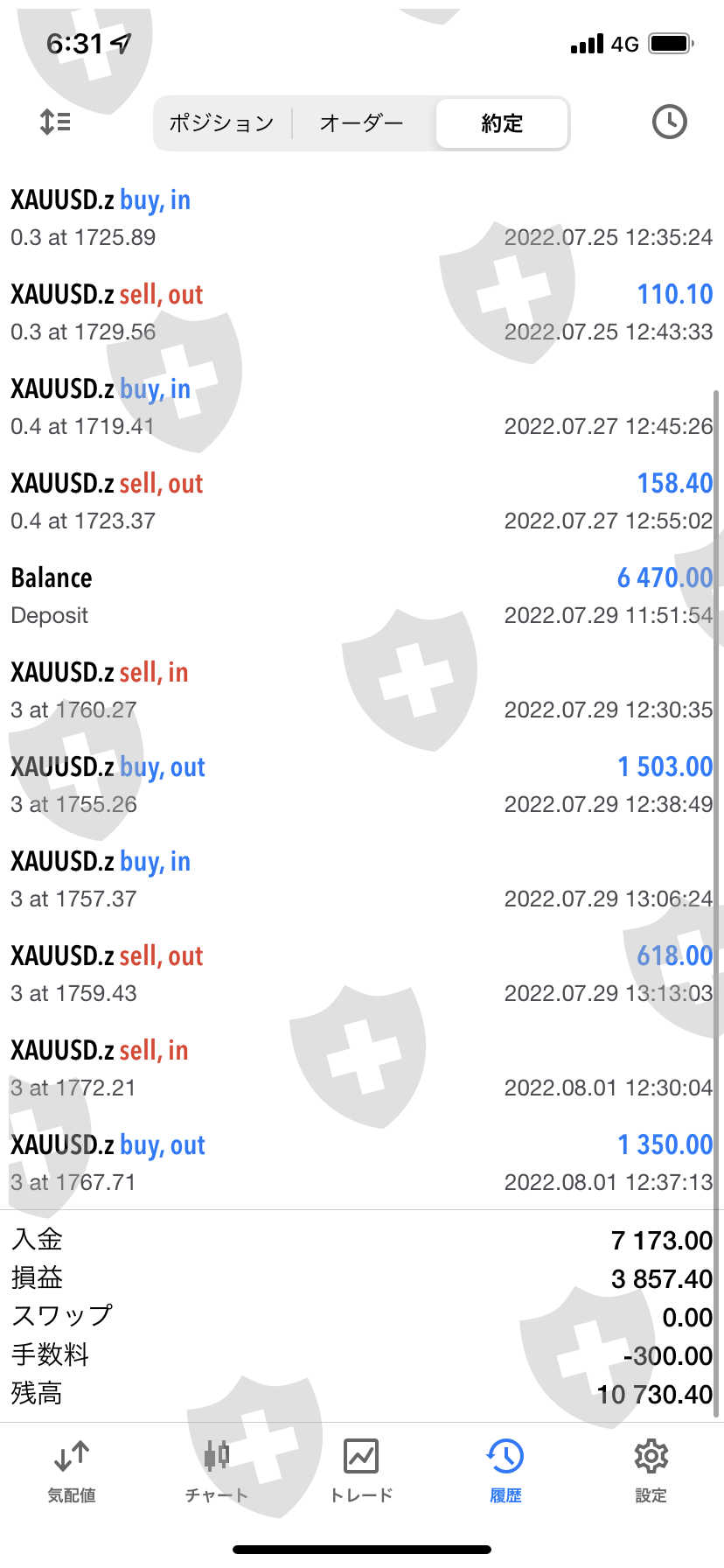
Task: Open the buy, in deal at 1725.89
Action: [361, 218]
